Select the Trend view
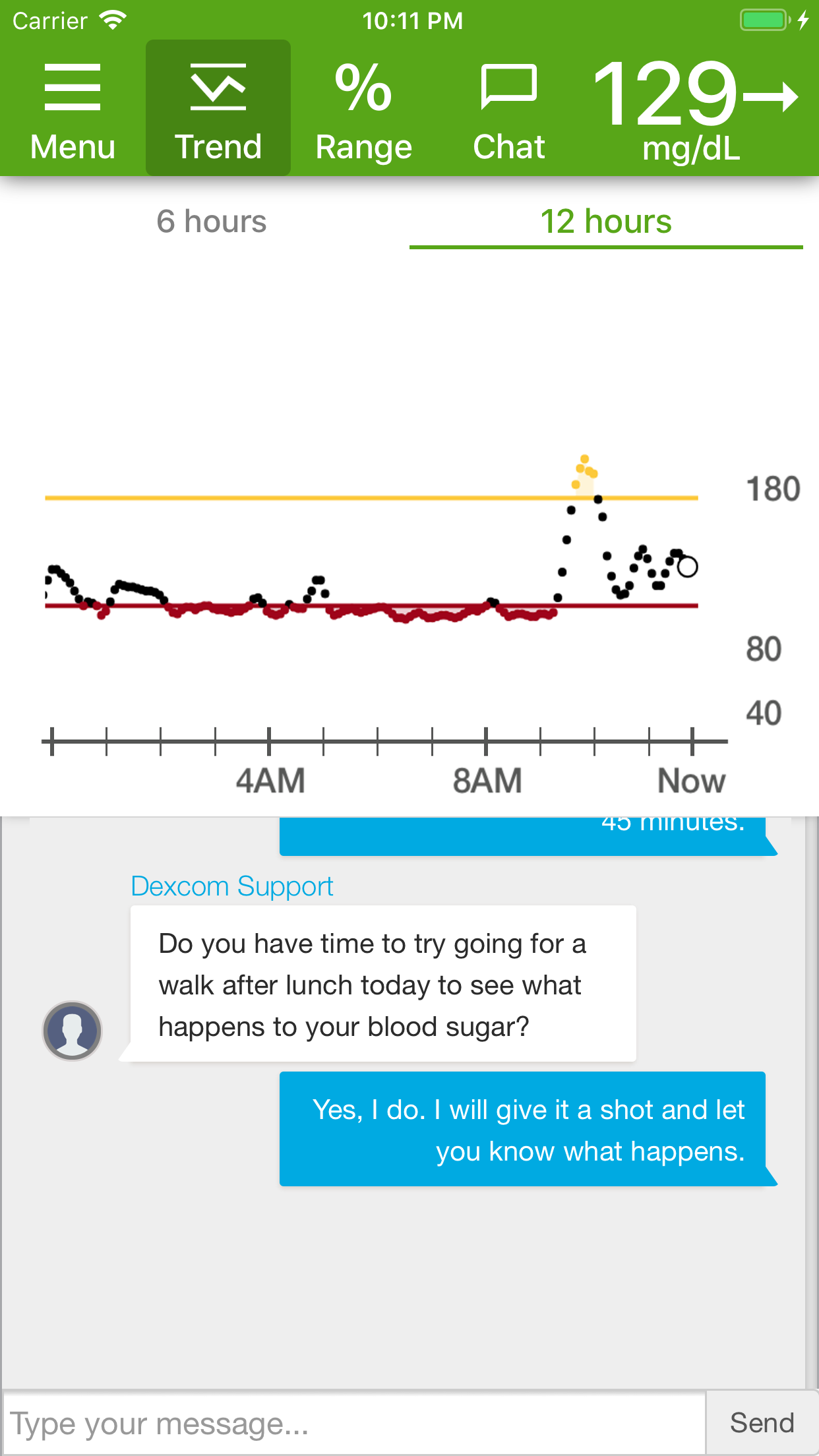This screenshot has height=1456, width=819. 218,109
